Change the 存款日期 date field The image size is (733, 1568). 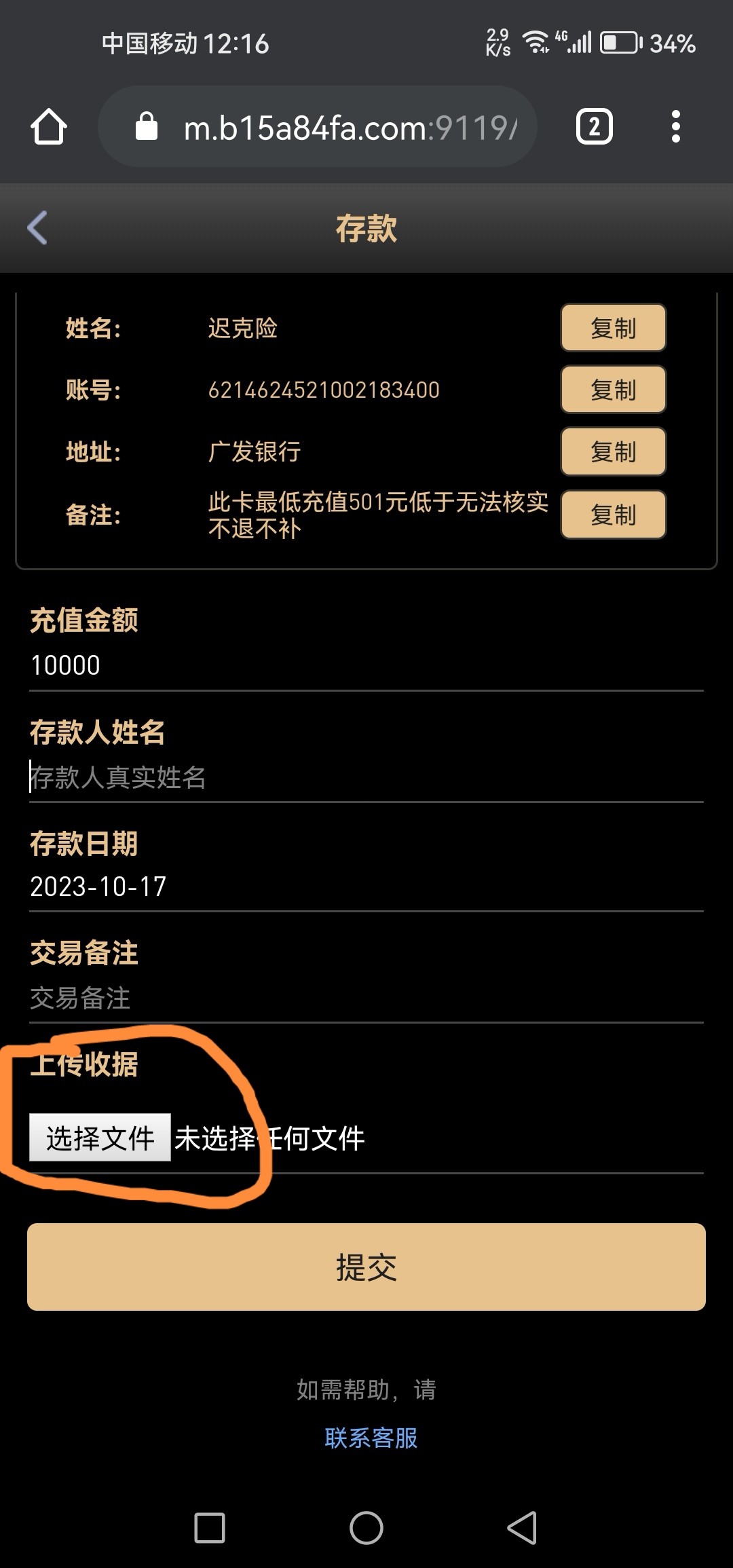click(366, 886)
